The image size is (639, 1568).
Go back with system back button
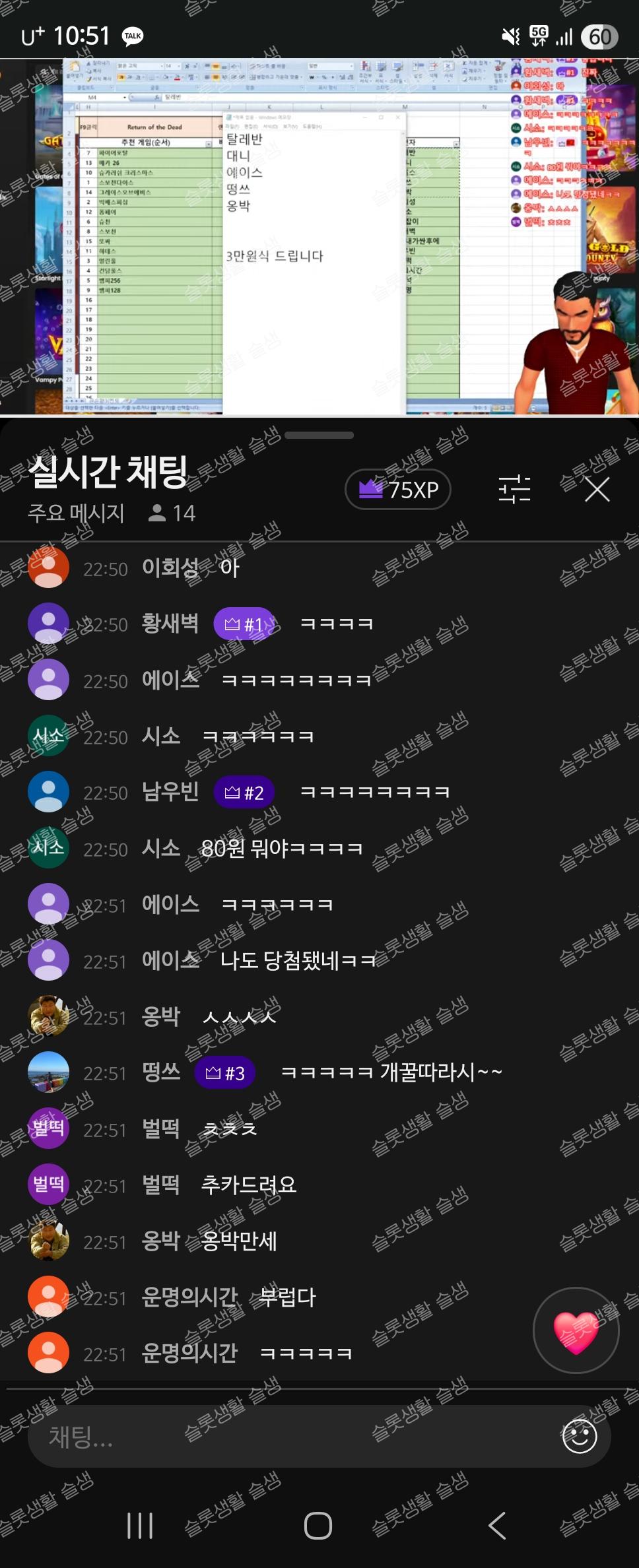(x=496, y=1525)
